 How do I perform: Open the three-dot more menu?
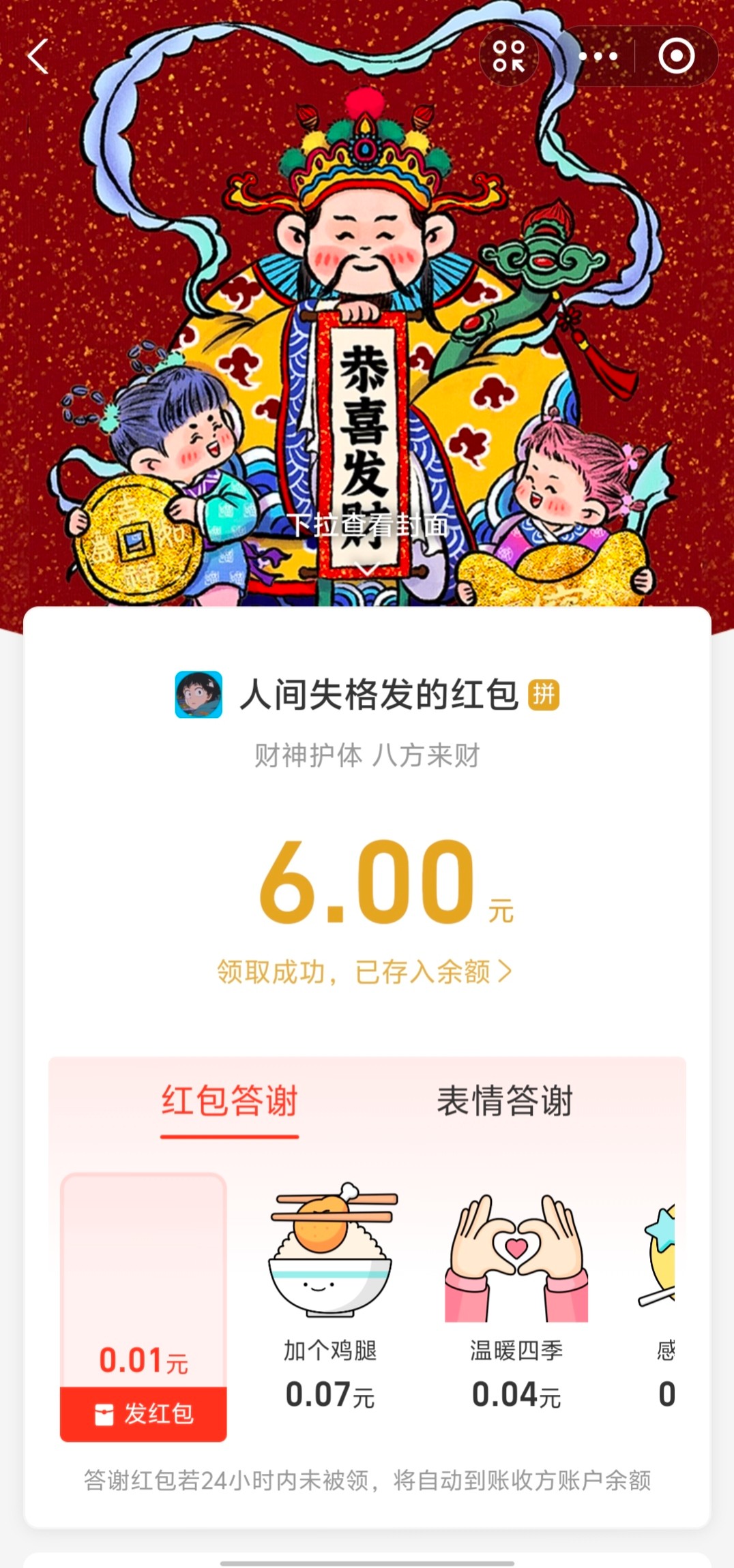pos(598,56)
